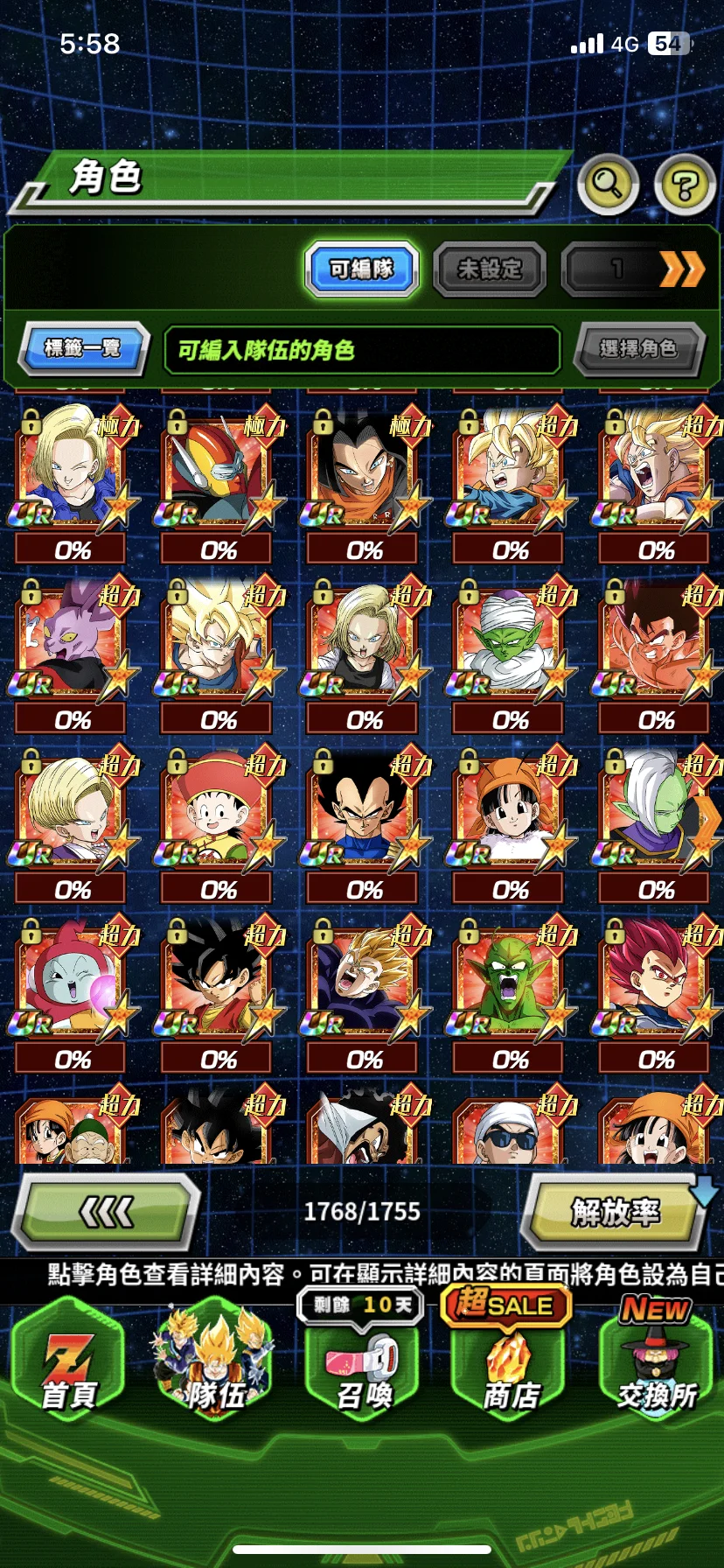Go to the 首頁 home tab
Viewport: 724px width, 1568px height.
[x=68, y=1369]
